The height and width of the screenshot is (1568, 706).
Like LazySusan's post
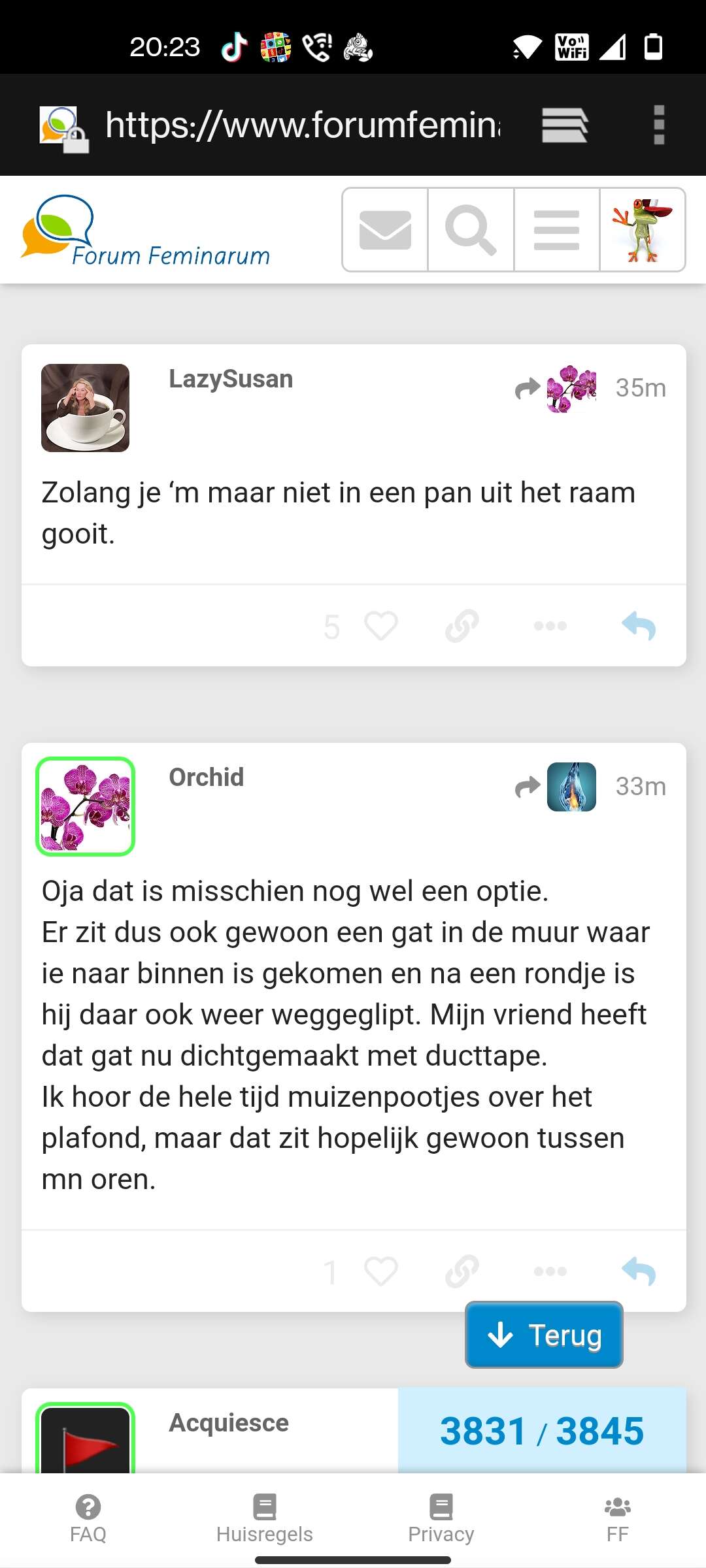(x=381, y=626)
